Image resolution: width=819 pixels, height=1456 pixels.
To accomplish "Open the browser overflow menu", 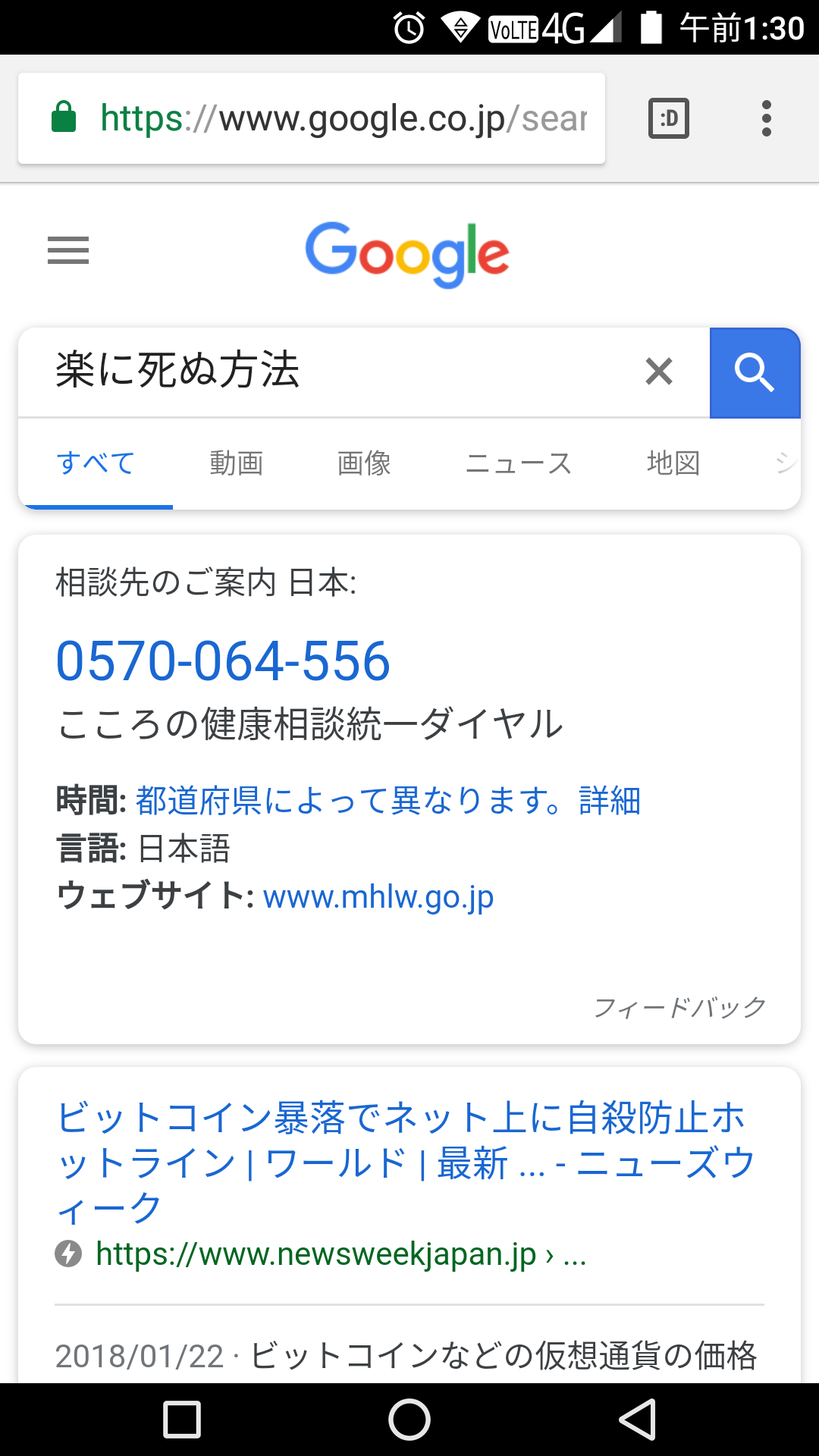I will click(767, 118).
